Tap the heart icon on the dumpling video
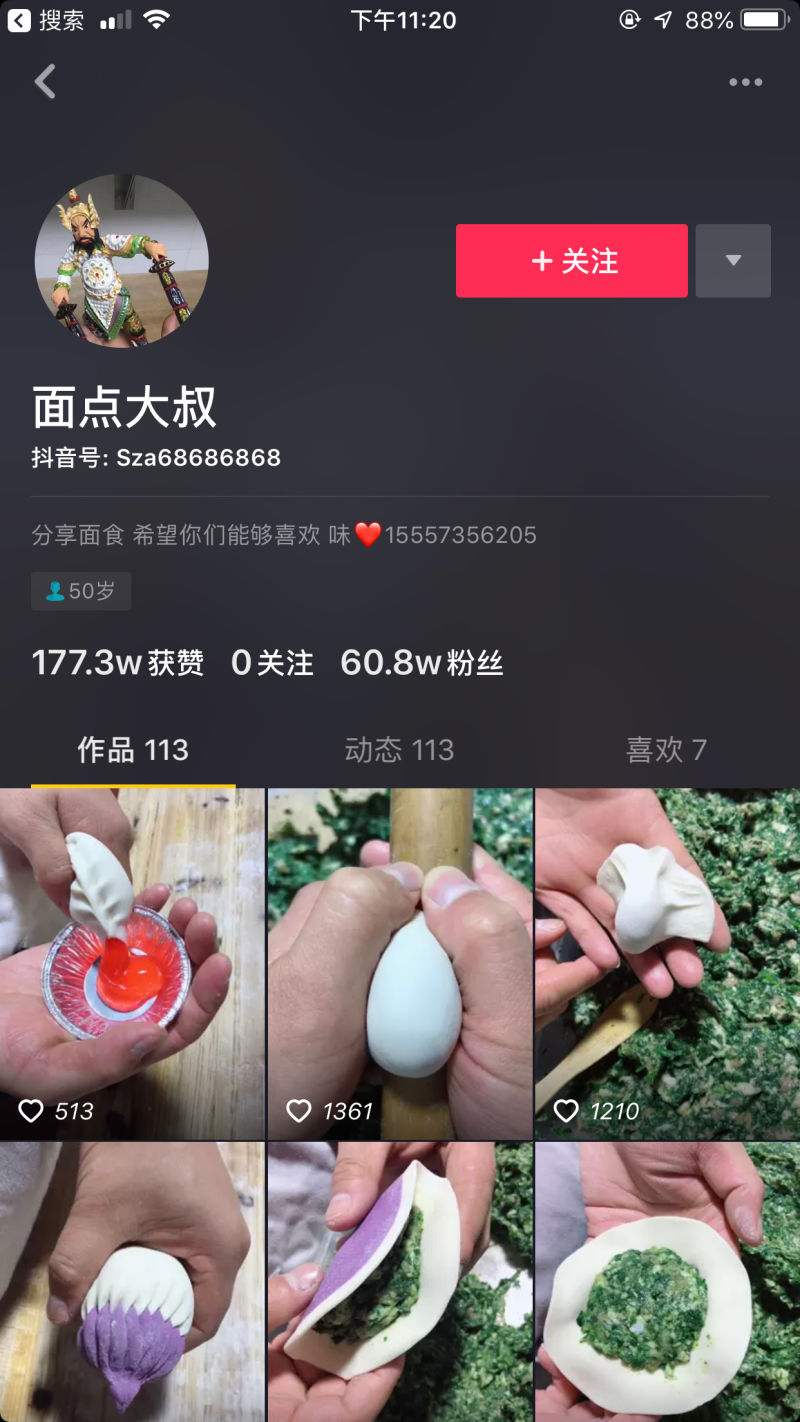Viewport: 800px width, 1422px height. click(31, 1110)
